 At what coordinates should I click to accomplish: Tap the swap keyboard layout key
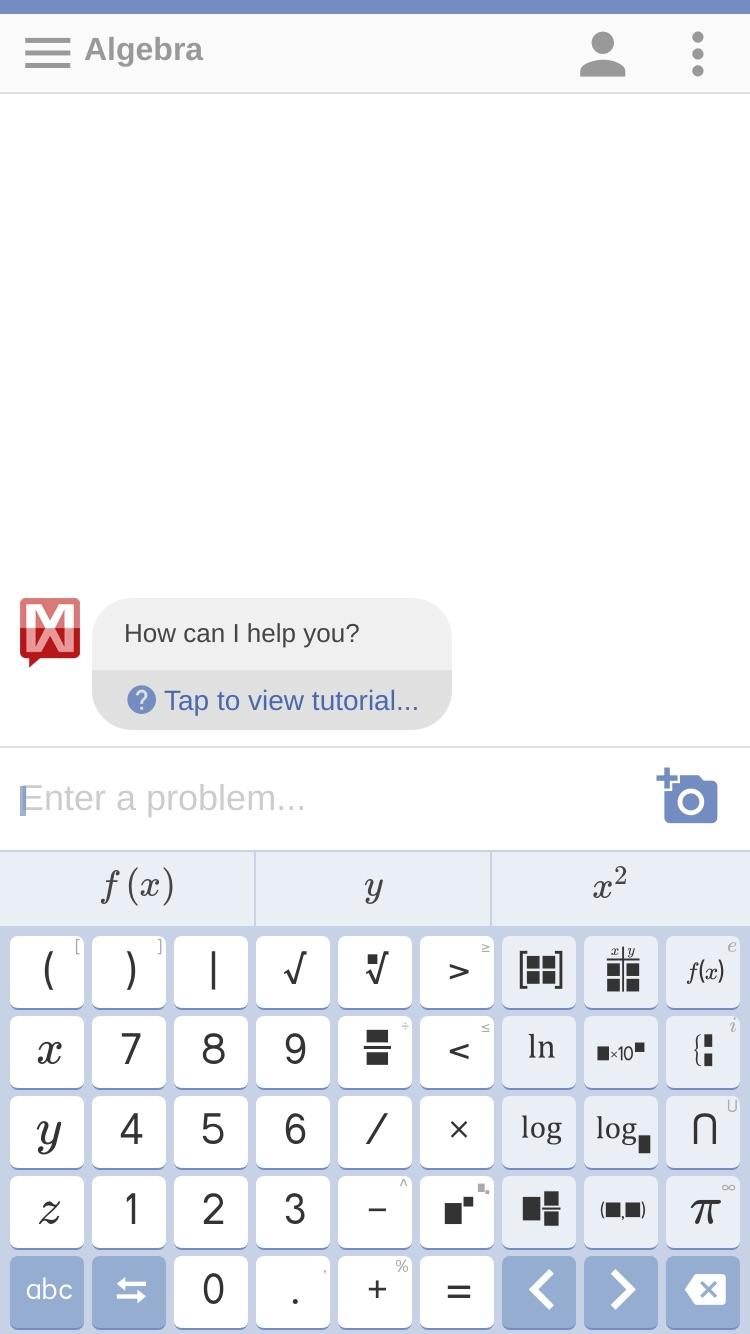[x=129, y=1291]
